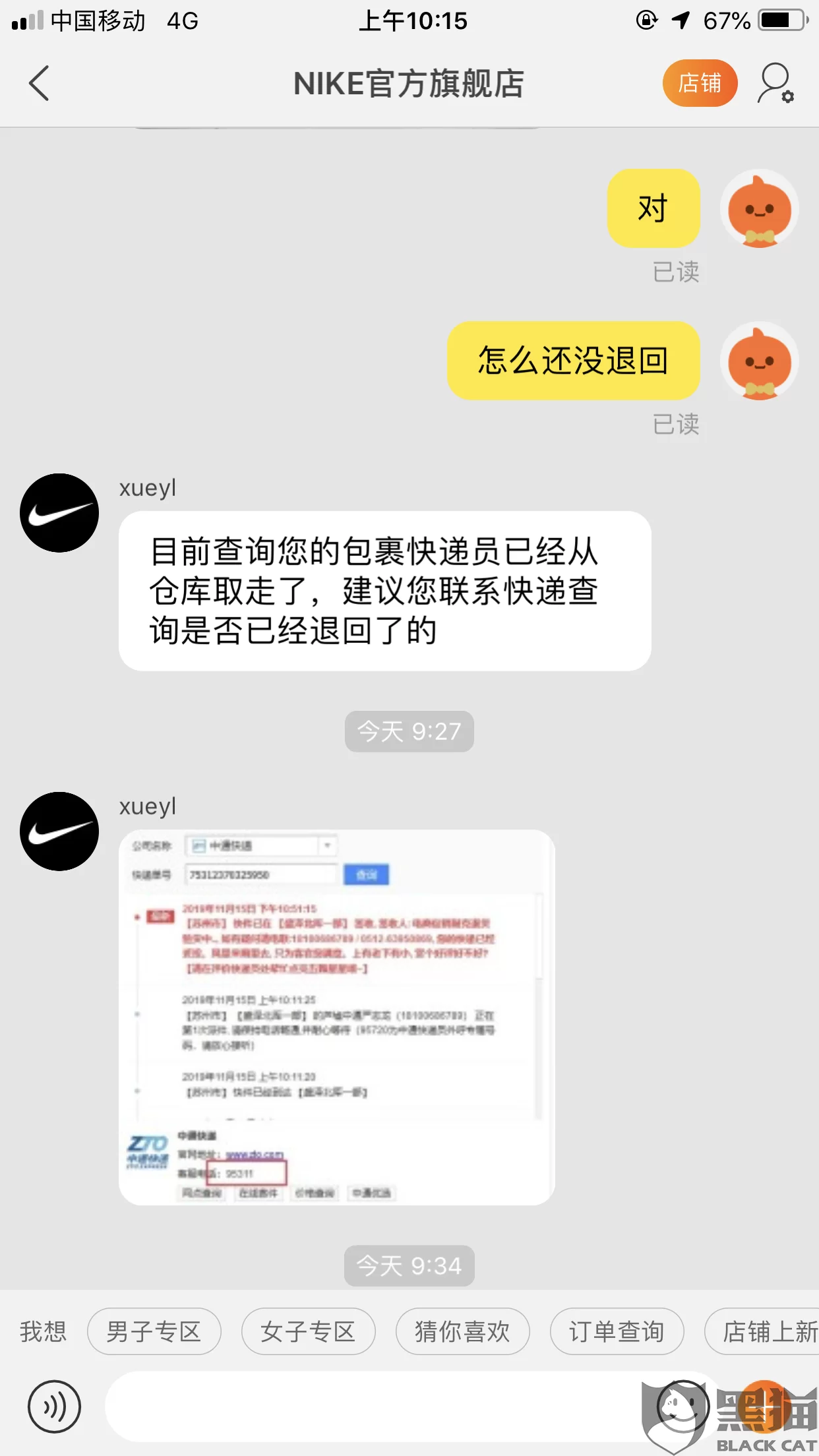Switch to voice input

click(54, 1407)
